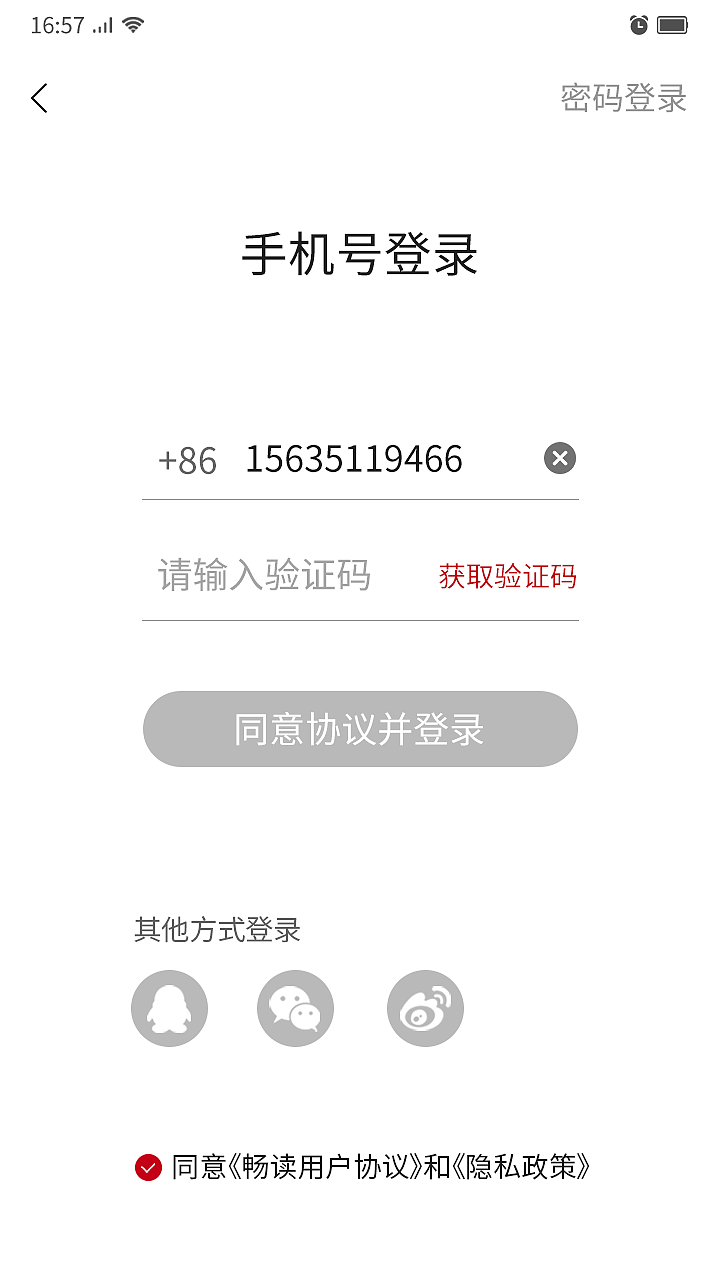
Task: Open 密码登录 password login mode
Action: pyautogui.click(x=622, y=100)
